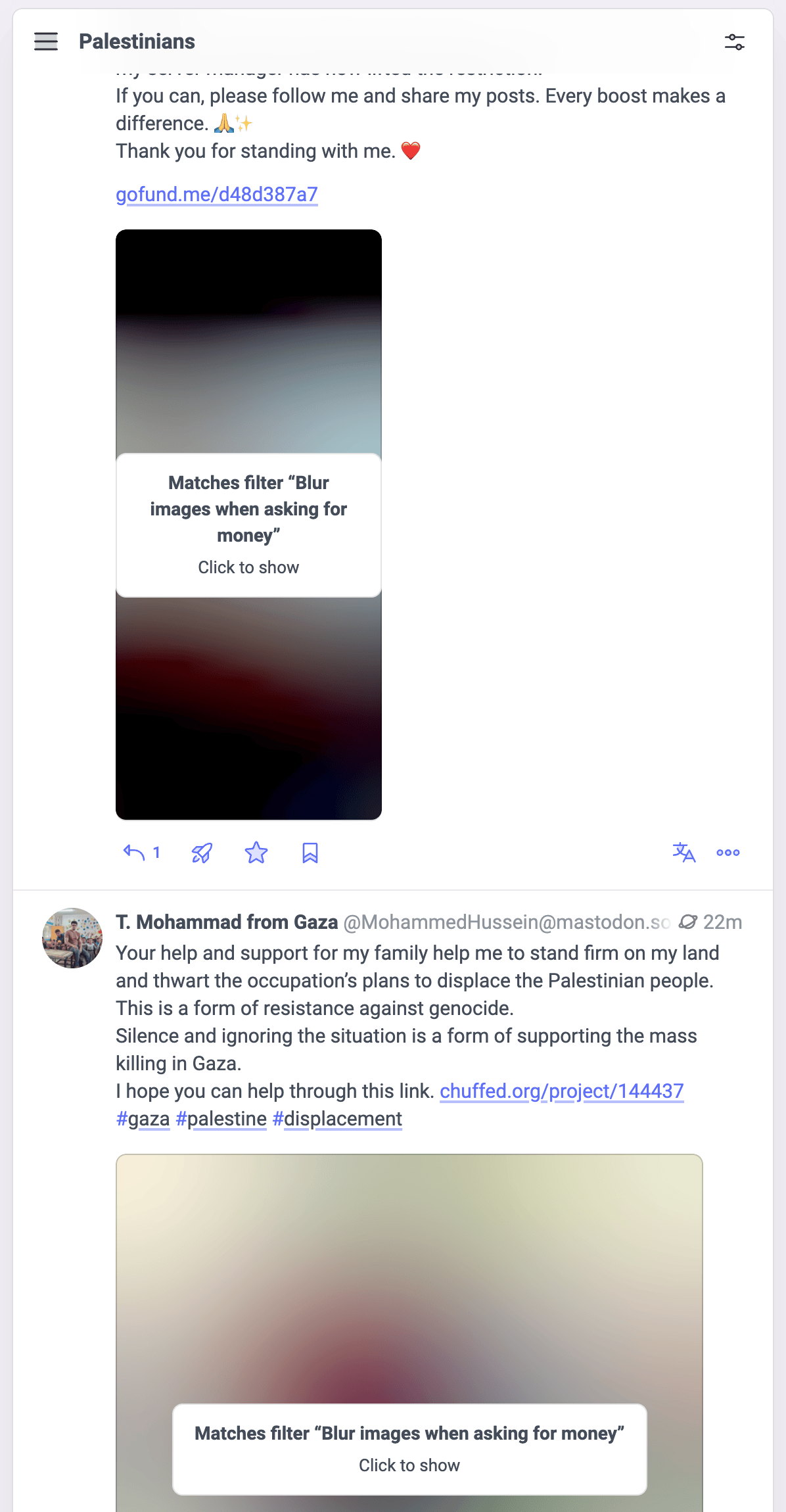Reveal the blurred image above the reply icon
786x1512 pixels.
tap(248, 525)
